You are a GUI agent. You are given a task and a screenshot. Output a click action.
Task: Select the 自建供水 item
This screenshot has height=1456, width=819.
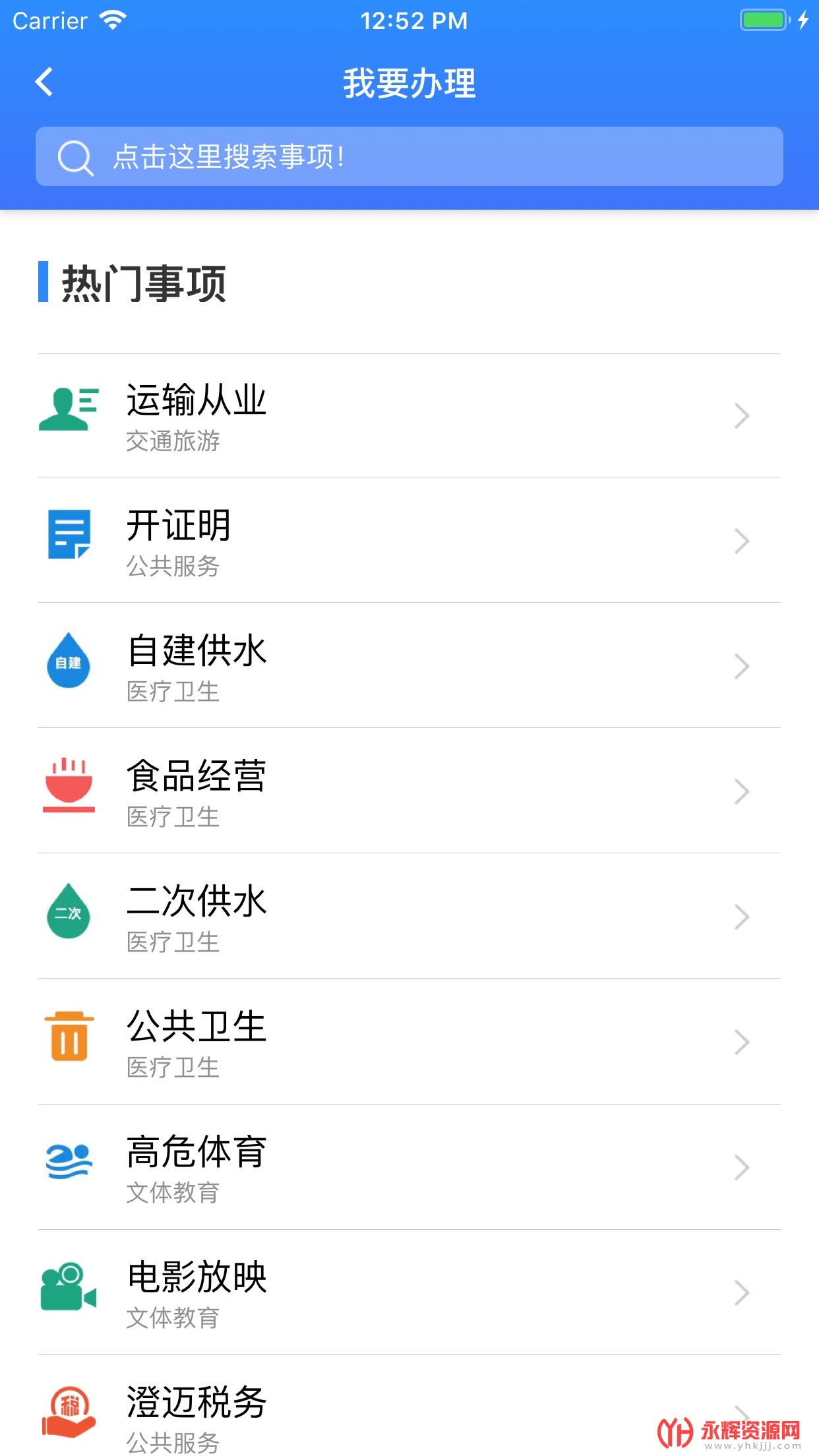coord(409,665)
